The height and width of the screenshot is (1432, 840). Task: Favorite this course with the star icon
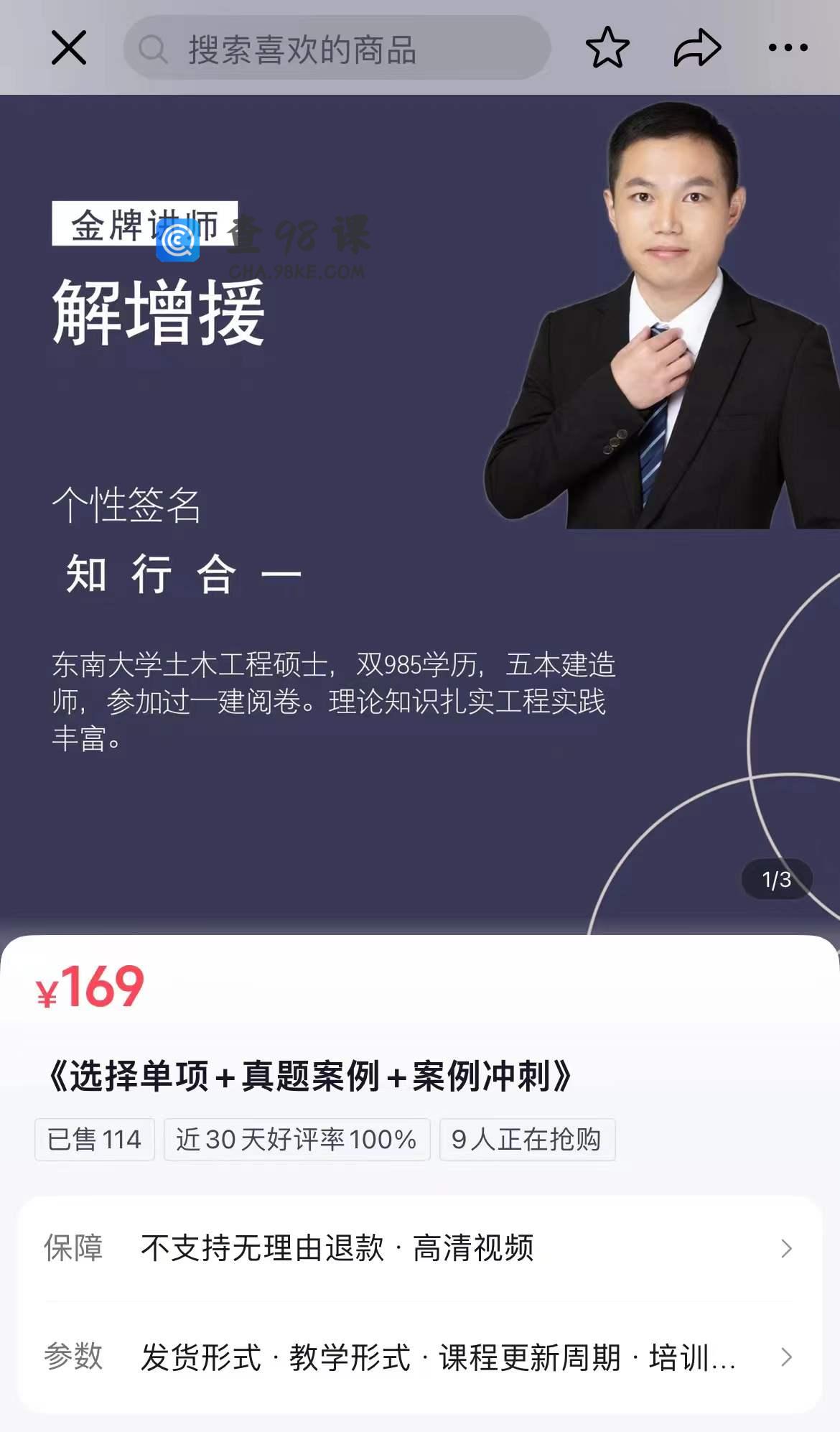(x=607, y=48)
